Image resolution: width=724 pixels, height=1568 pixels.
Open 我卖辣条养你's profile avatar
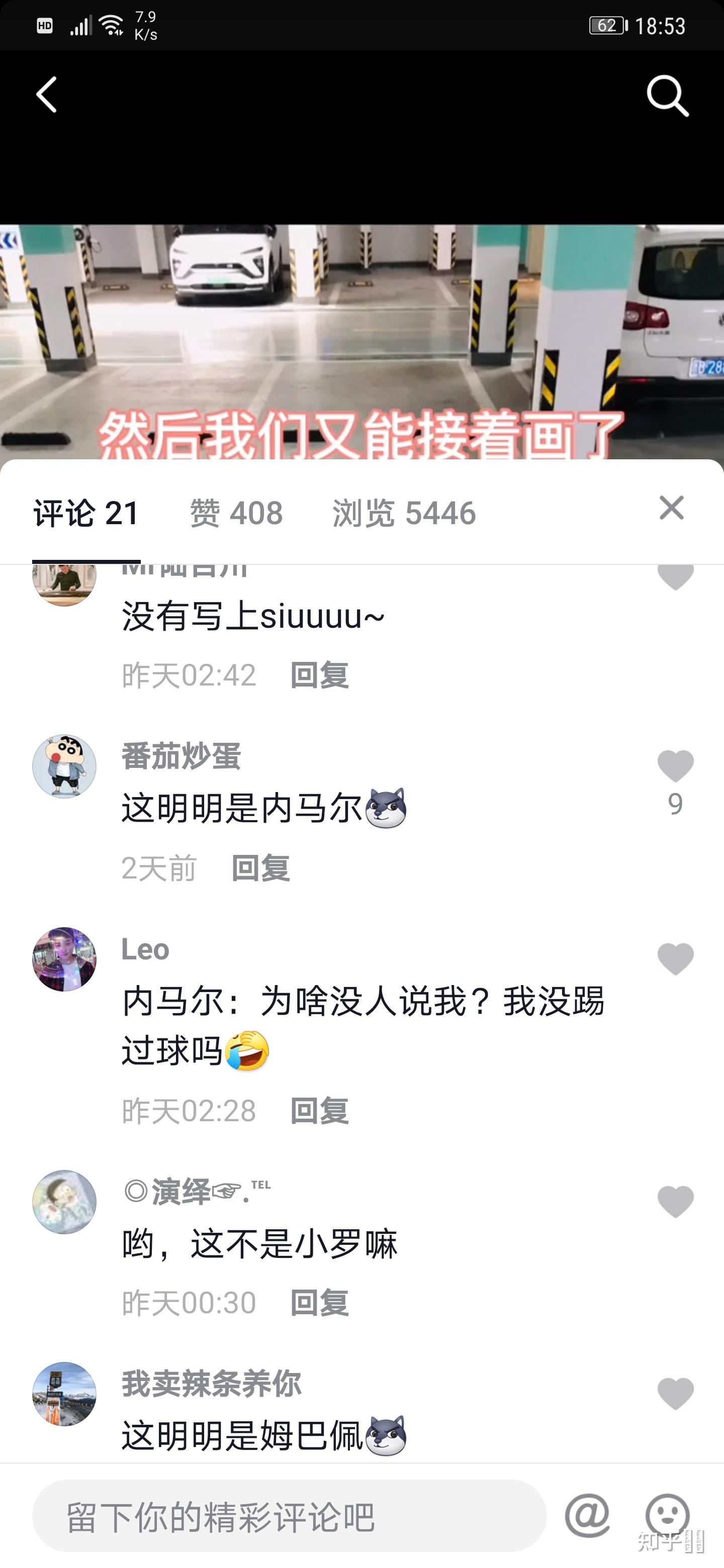click(x=64, y=1394)
